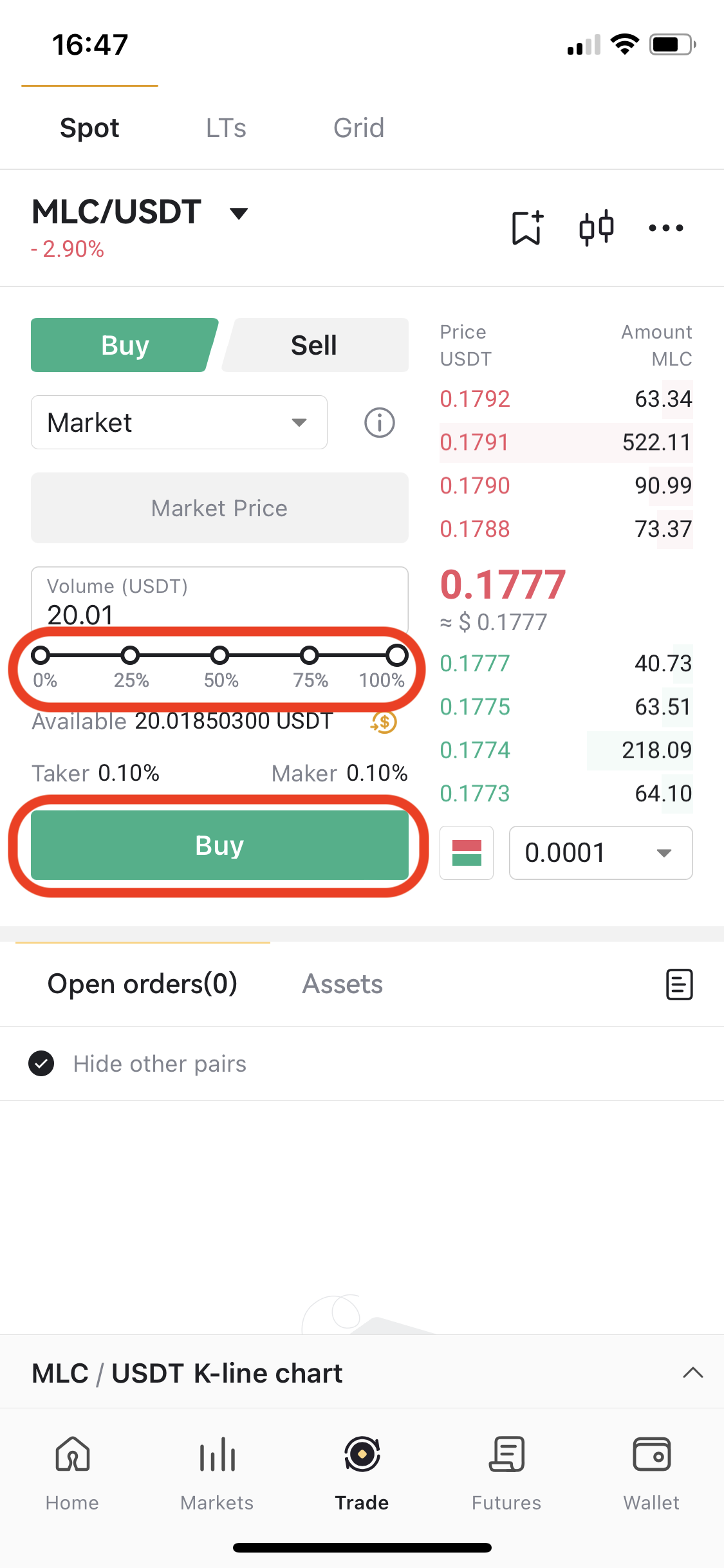Edit the Volume (USDT) field
Viewport: 724px width, 1568px height.
(219, 600)
